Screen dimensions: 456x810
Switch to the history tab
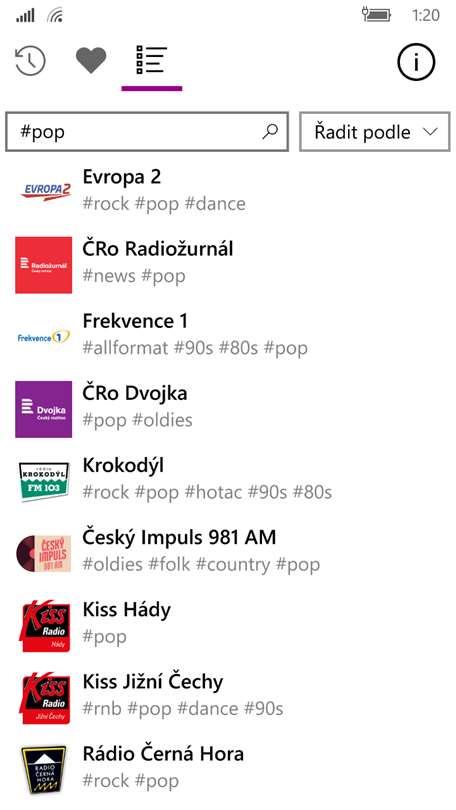30,61
